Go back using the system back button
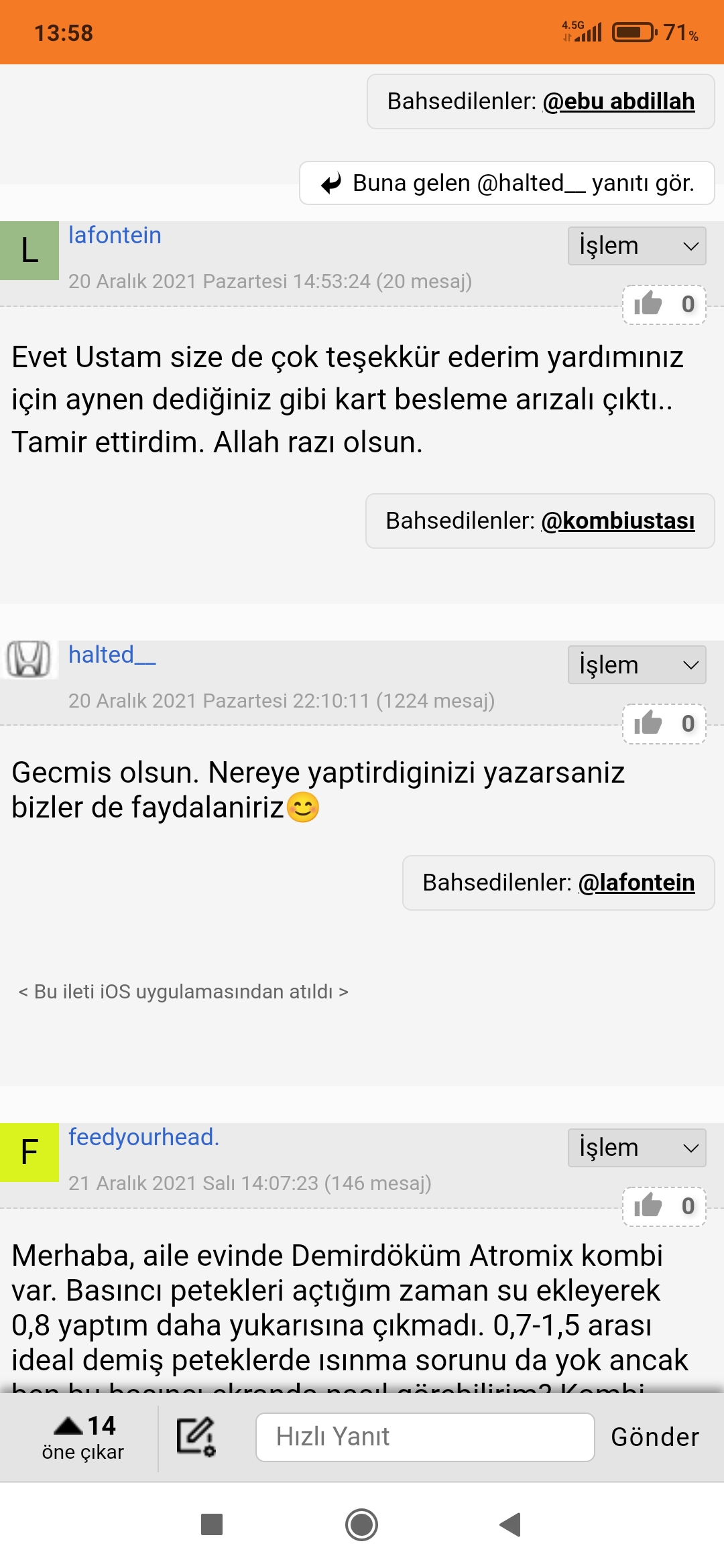Screen dimensions: 724x1568 click(x=511, y=1524)
